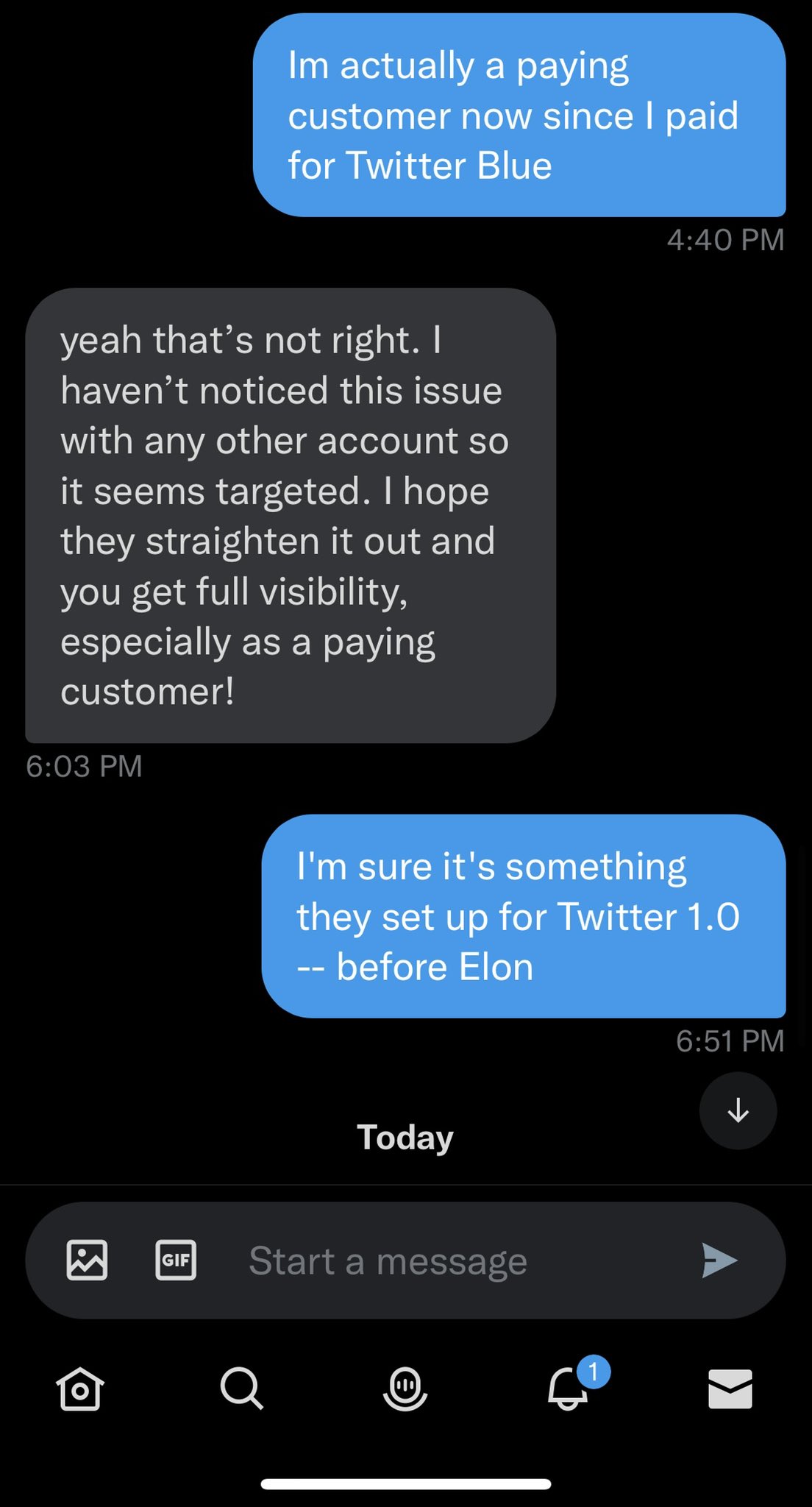The width and height of the screenshot is (812, 1507).
Task: Open the Search tab
Action: pos(241,1389)
